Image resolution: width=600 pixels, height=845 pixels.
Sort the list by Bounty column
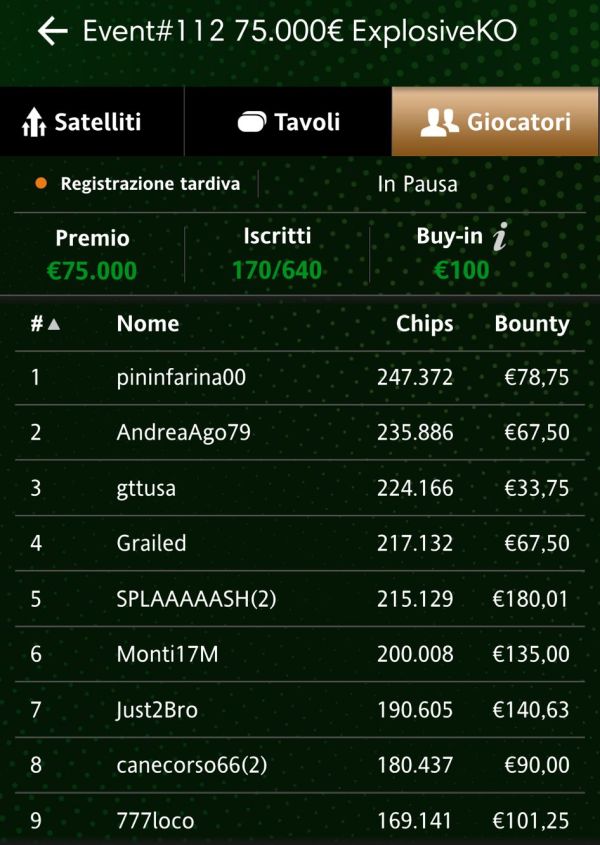click(x=531, y=324)
